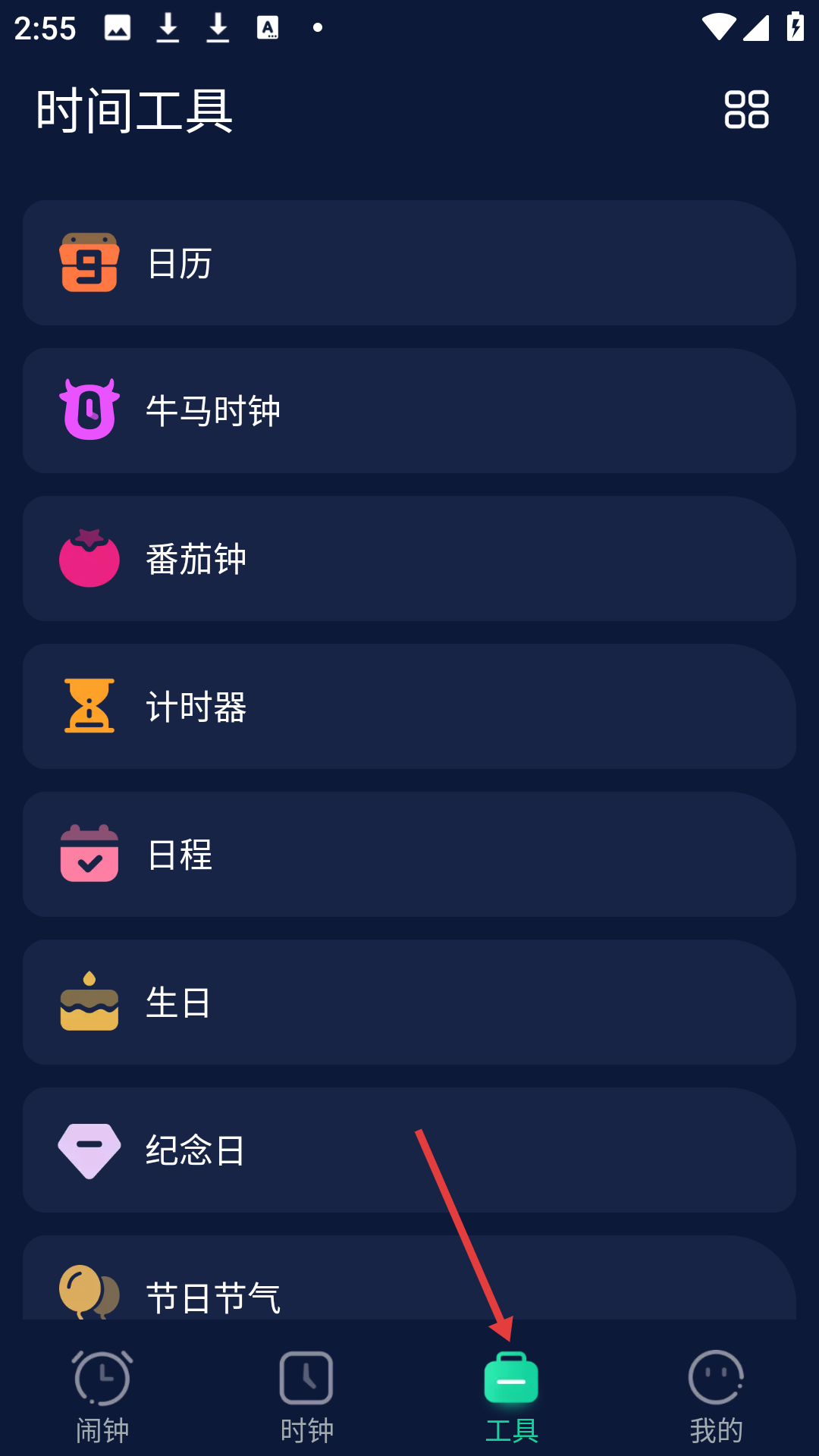
Task: Open the 日程 schedule icon
Action: (89, 855)
